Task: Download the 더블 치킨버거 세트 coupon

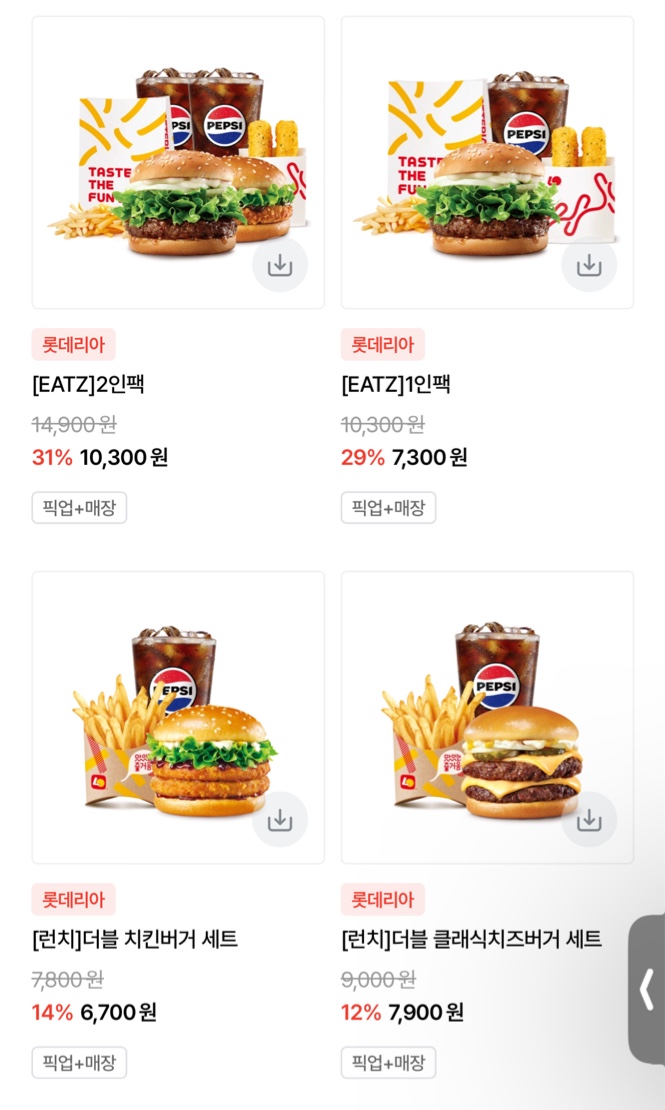Action: point(280,820)
